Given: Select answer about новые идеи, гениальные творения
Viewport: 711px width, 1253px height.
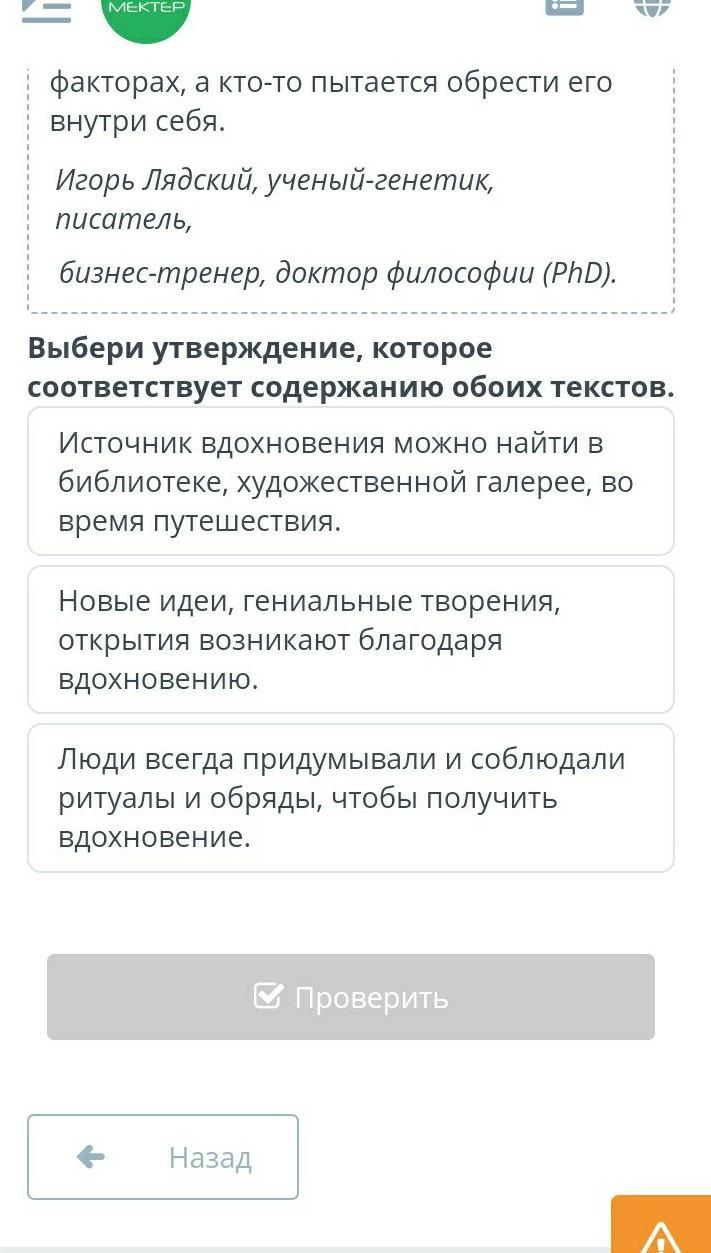Looking at the screenshot, I should 351,639.
